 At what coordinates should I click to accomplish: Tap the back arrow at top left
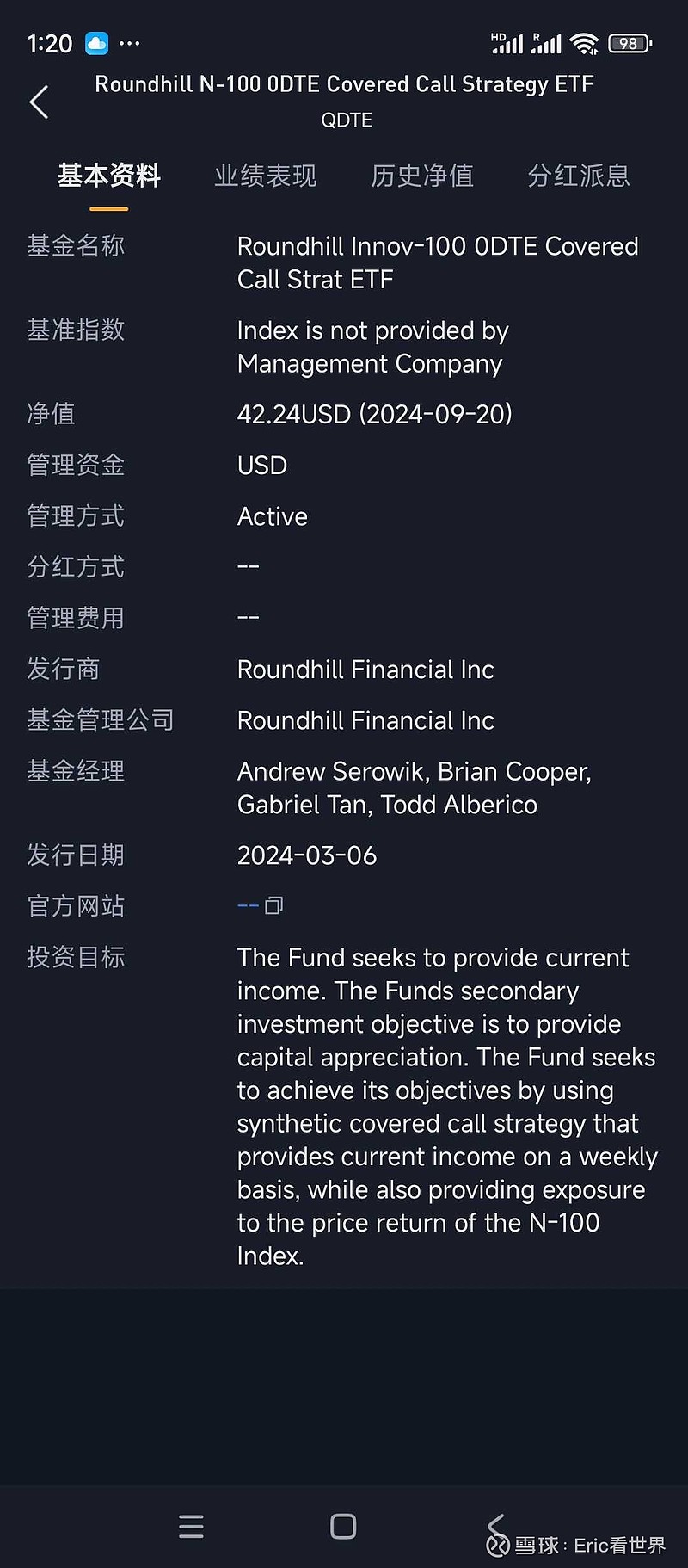[38, 102]
